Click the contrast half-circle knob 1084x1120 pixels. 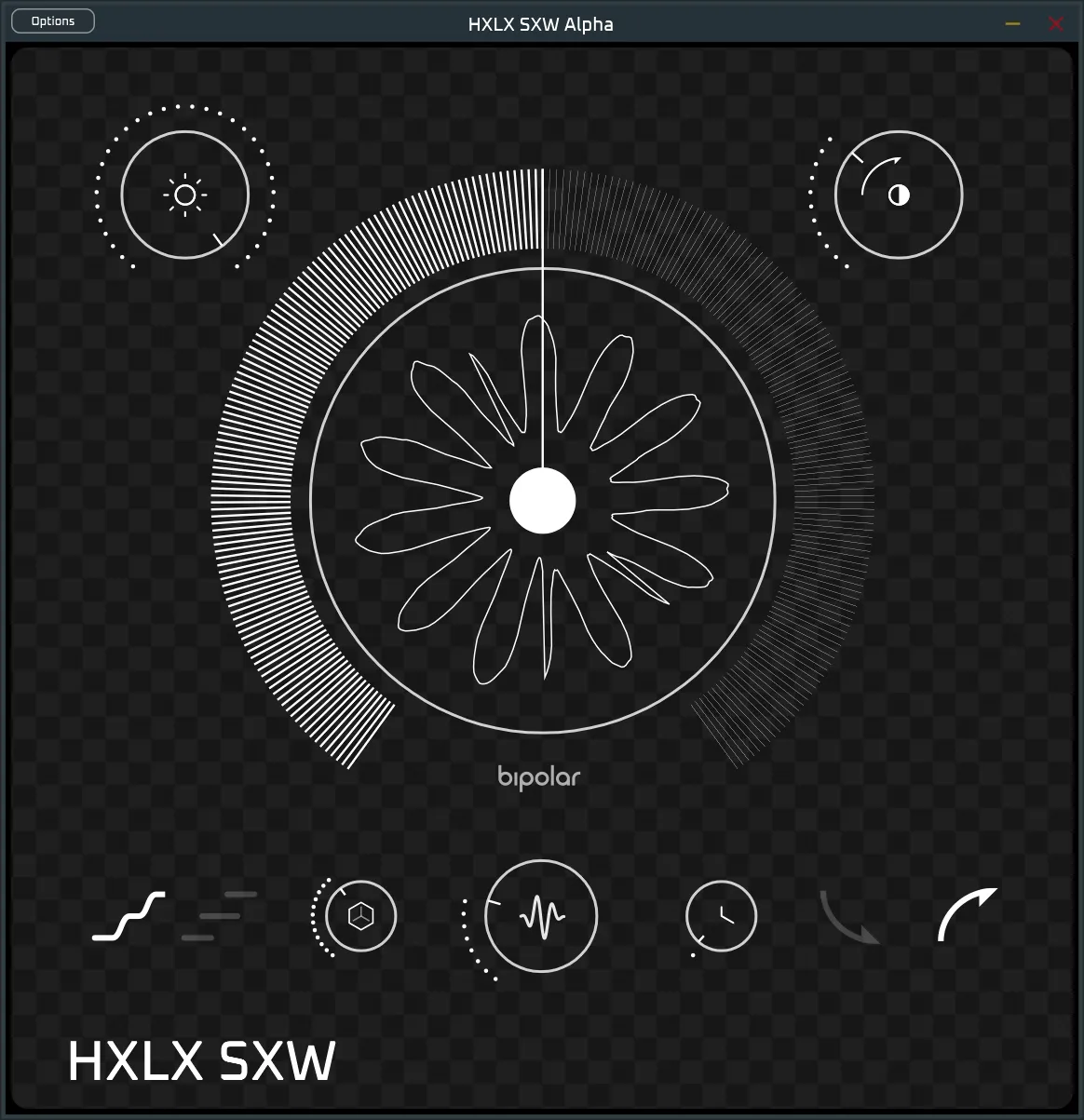pyautogui.click(x=899, y=195)
